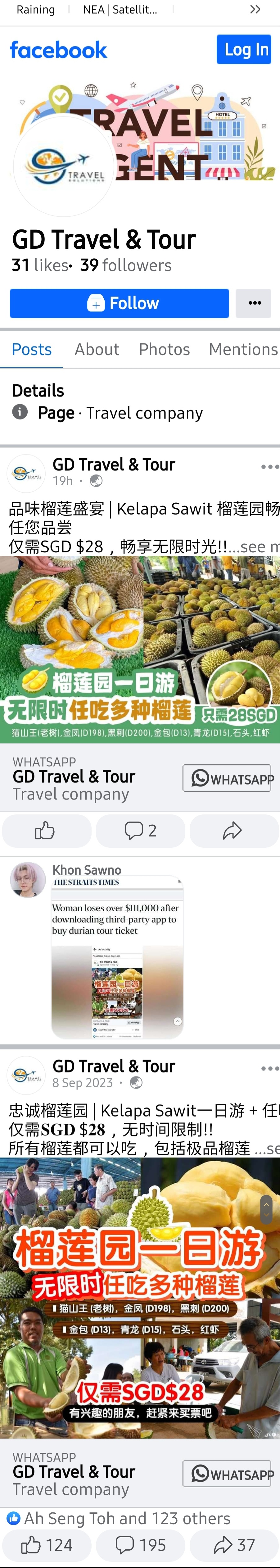Open comments on the 19h post

[141, 830]
